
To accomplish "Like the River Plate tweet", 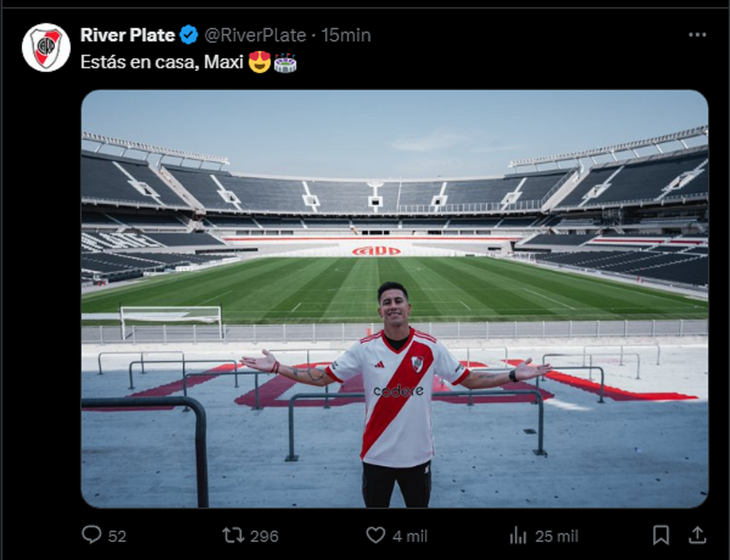I will (x=376, y=535).
